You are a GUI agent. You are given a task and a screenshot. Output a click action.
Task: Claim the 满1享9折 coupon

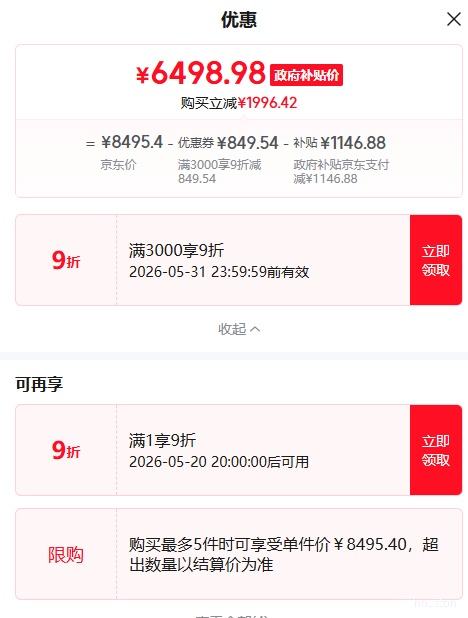436,450
